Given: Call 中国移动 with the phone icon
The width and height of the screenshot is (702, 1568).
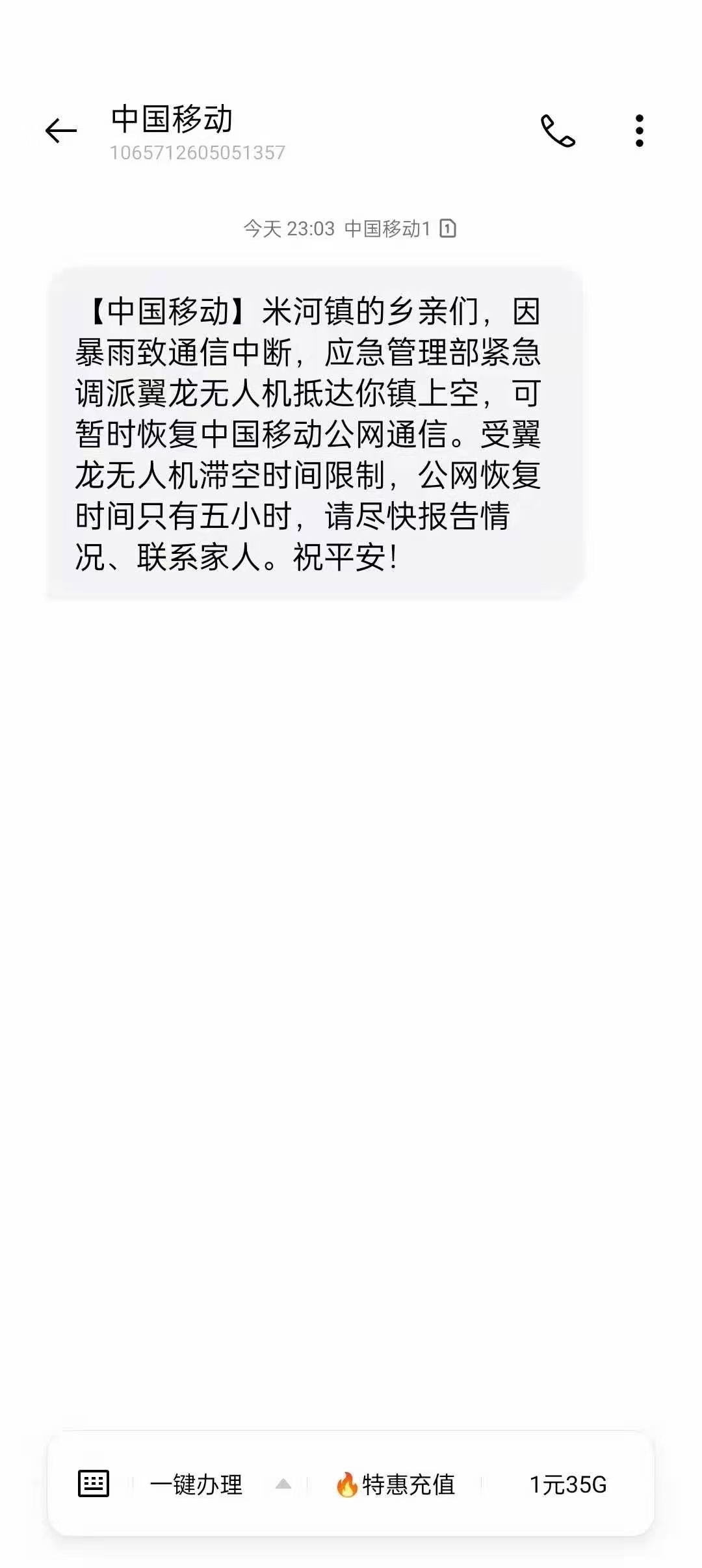Looking at the screenshot, I should (x=558, y=131).
